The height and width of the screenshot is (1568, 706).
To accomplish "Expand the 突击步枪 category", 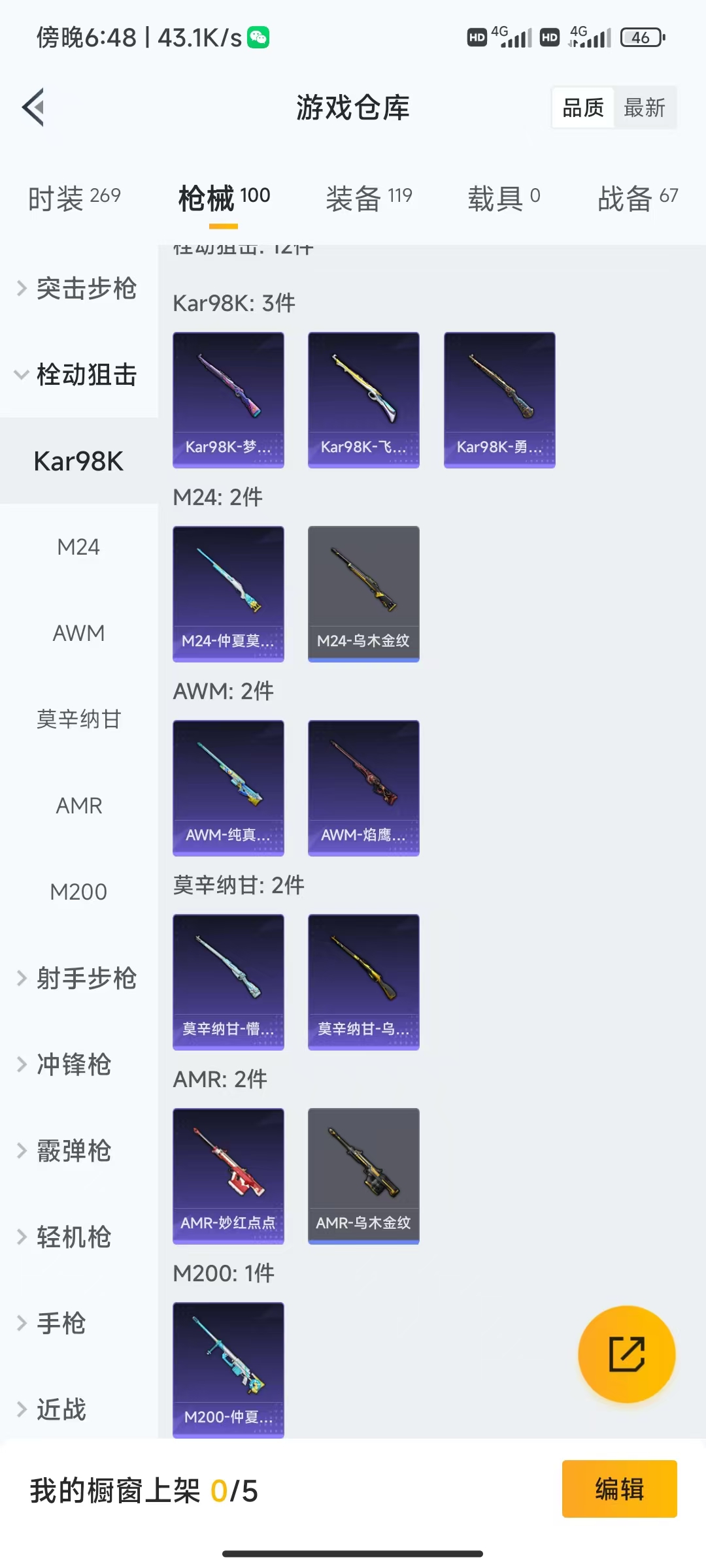I will pos(78,289).
